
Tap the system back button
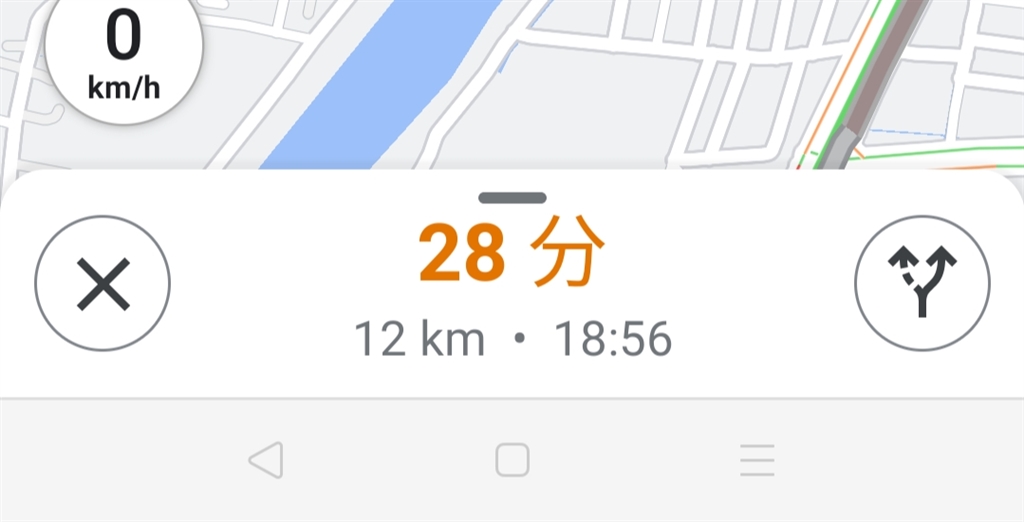pyautogui.click(x=266, y=460)
